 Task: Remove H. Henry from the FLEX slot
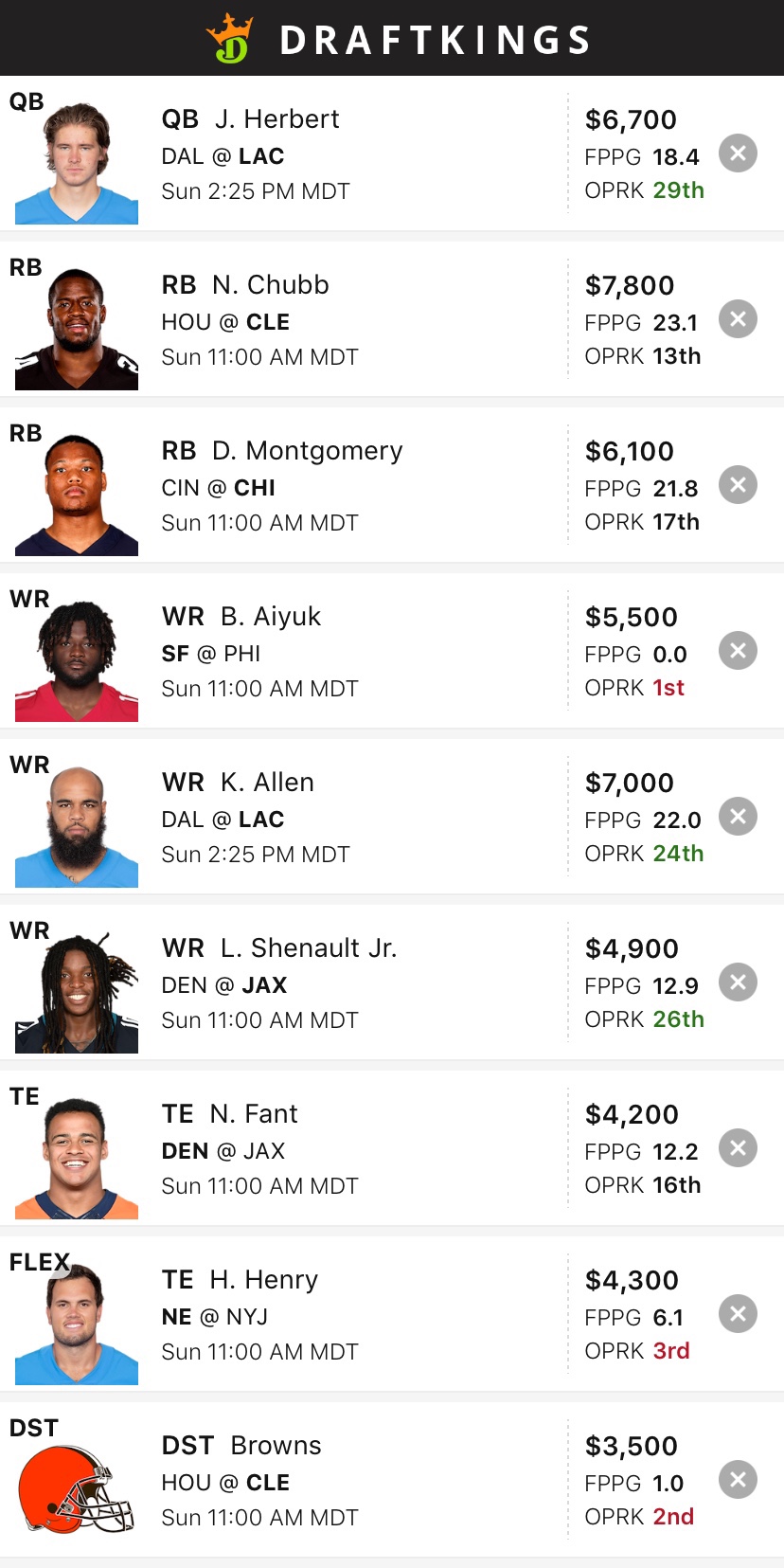pyautogui.click(x=738, y=1314)
